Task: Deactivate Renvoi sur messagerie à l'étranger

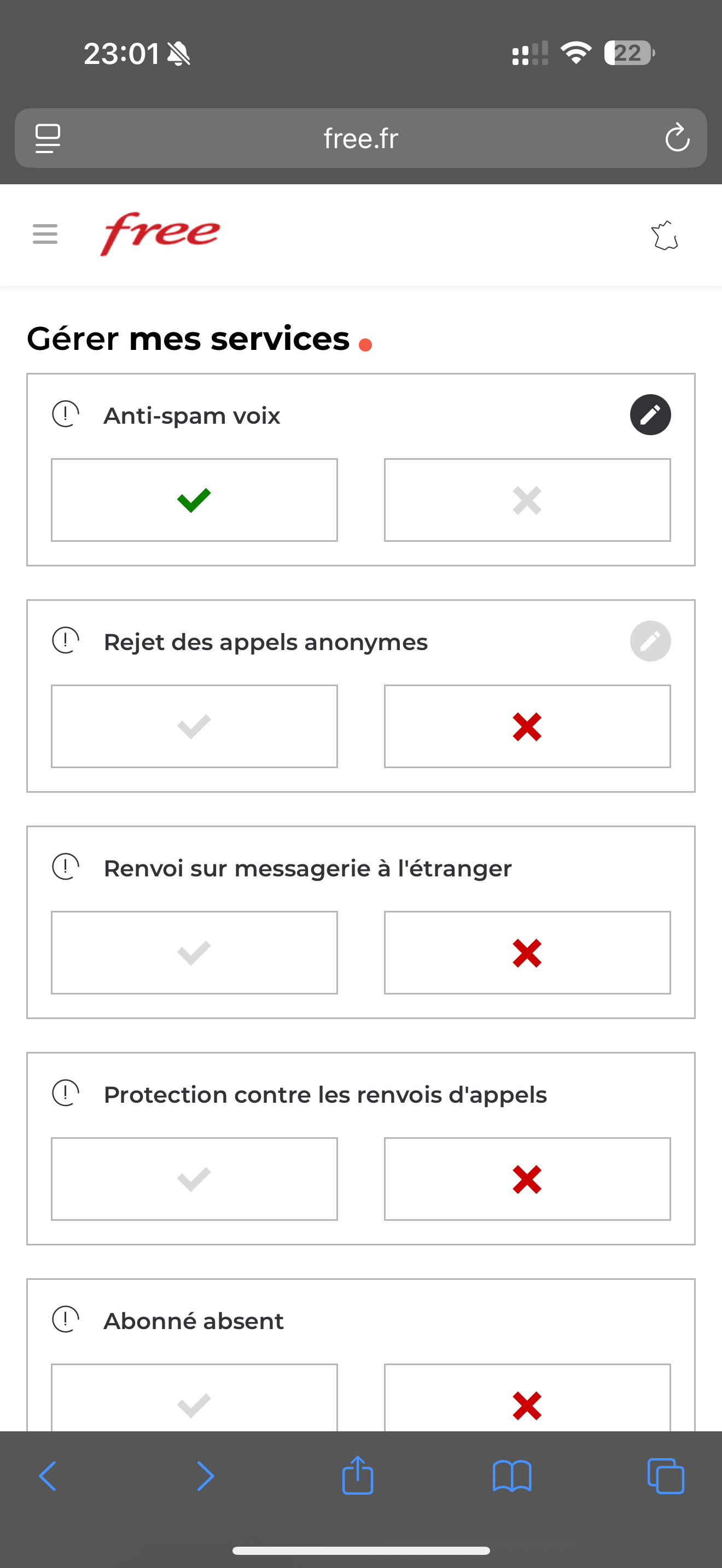Action: tap(527, 952)
